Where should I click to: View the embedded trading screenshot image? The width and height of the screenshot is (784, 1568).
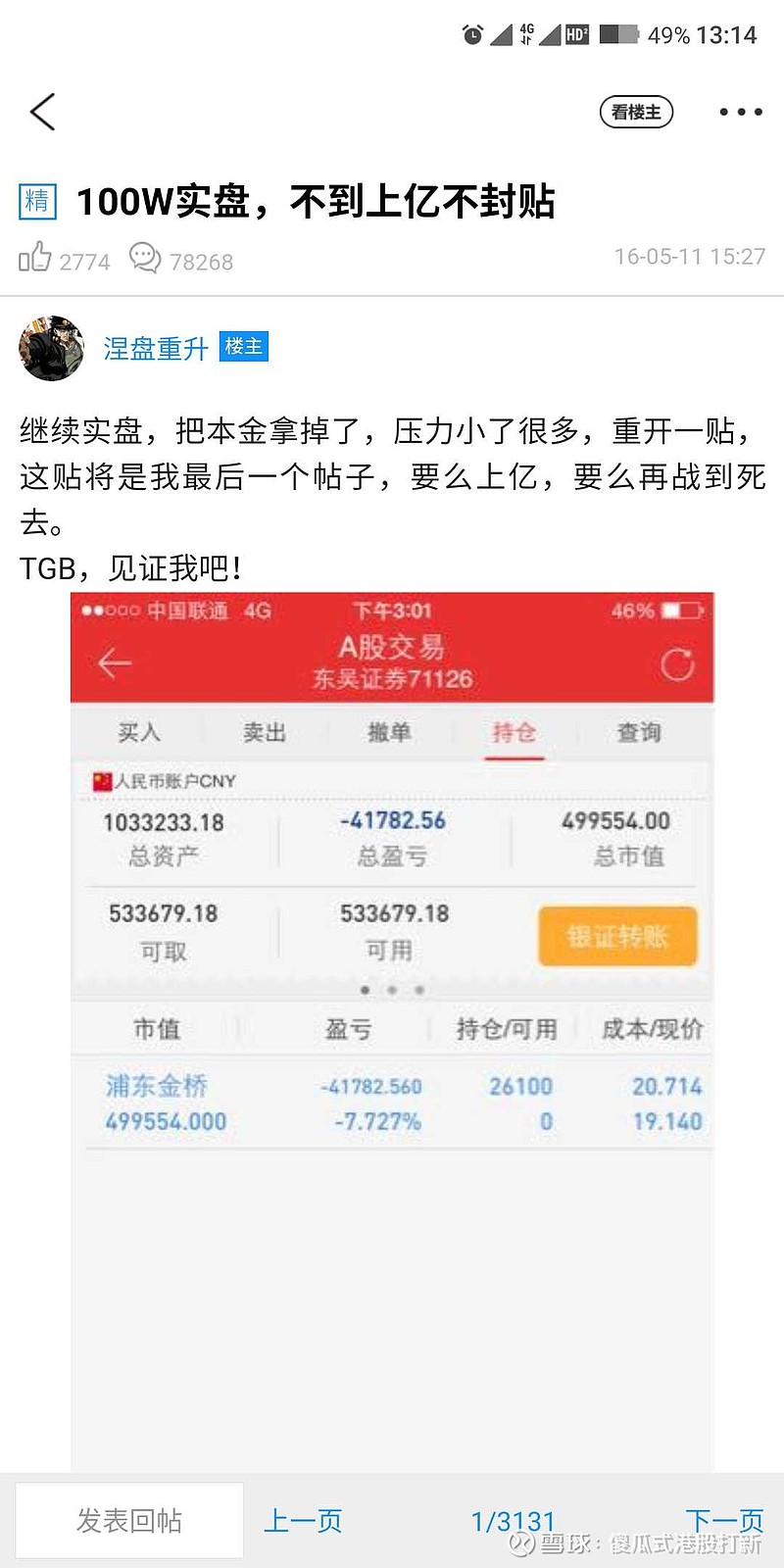(392, 1032)
